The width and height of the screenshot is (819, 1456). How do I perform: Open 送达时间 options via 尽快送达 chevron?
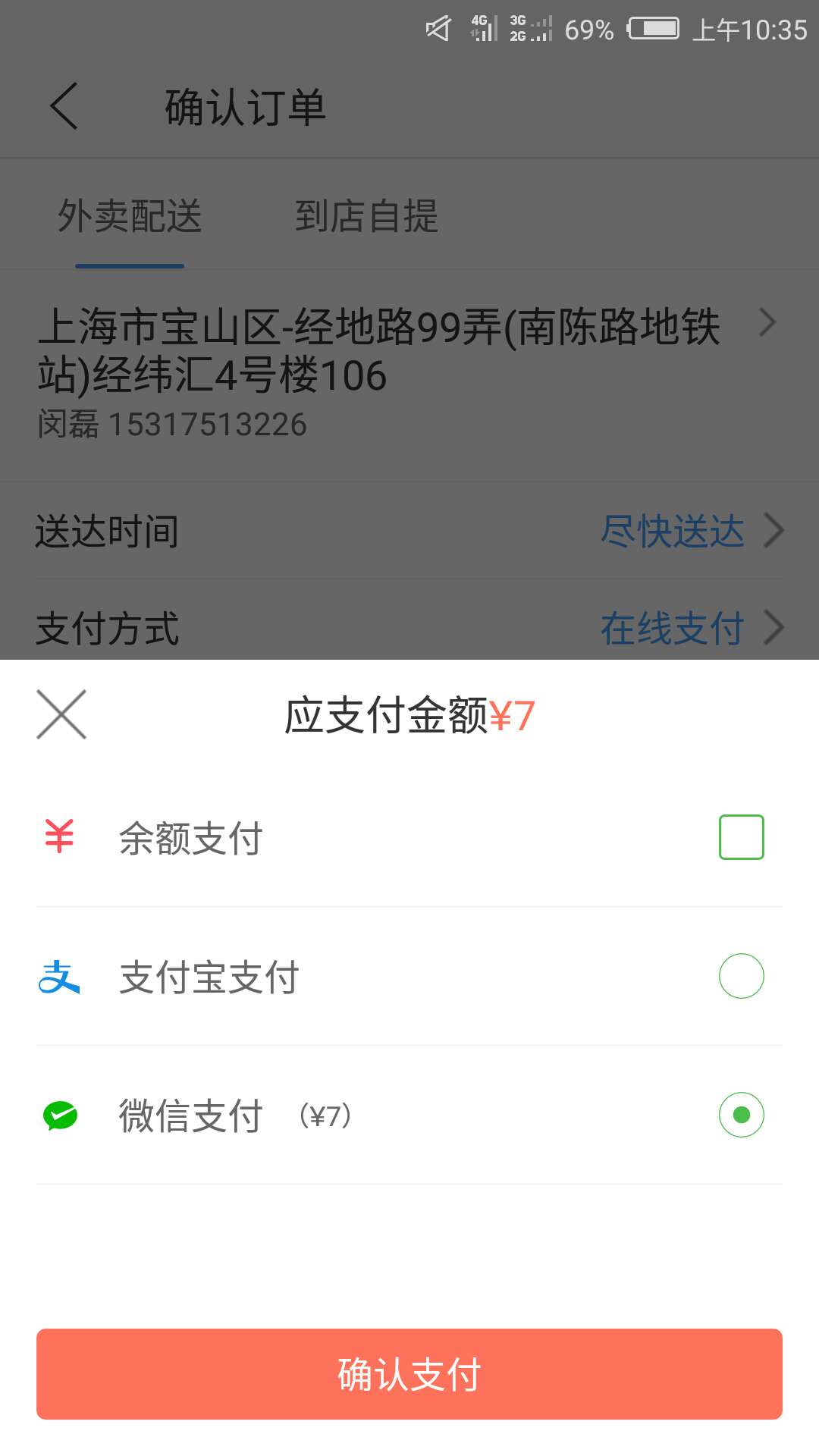pos(773,531)
